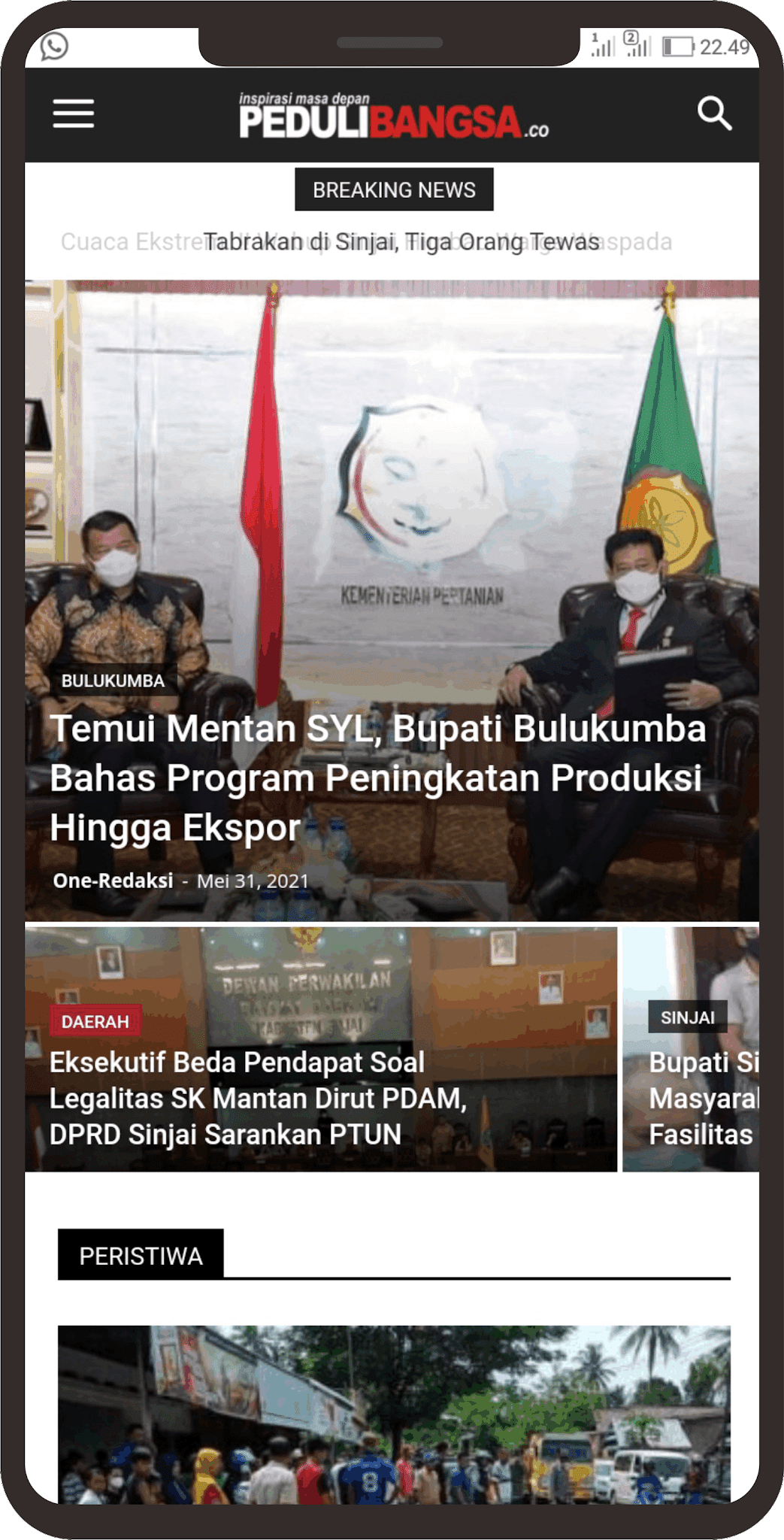Image resolution: width=784 pixels, height=1540 pixels.
Task: Open the Bupati Sinjai article card
Action: pyautogui.click(x=702, y=1098)
